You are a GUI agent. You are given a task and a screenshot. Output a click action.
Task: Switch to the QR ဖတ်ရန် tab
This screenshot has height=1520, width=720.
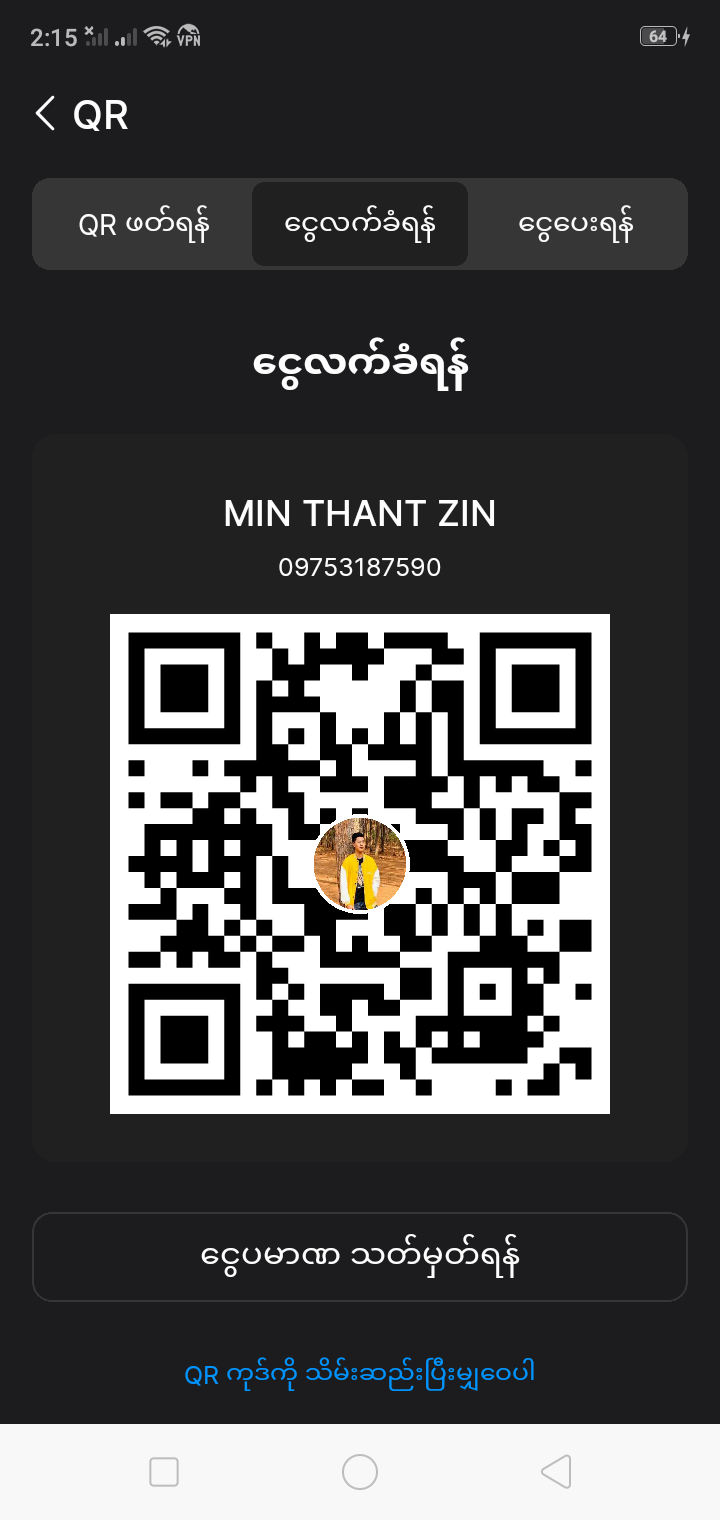point(144,224)
